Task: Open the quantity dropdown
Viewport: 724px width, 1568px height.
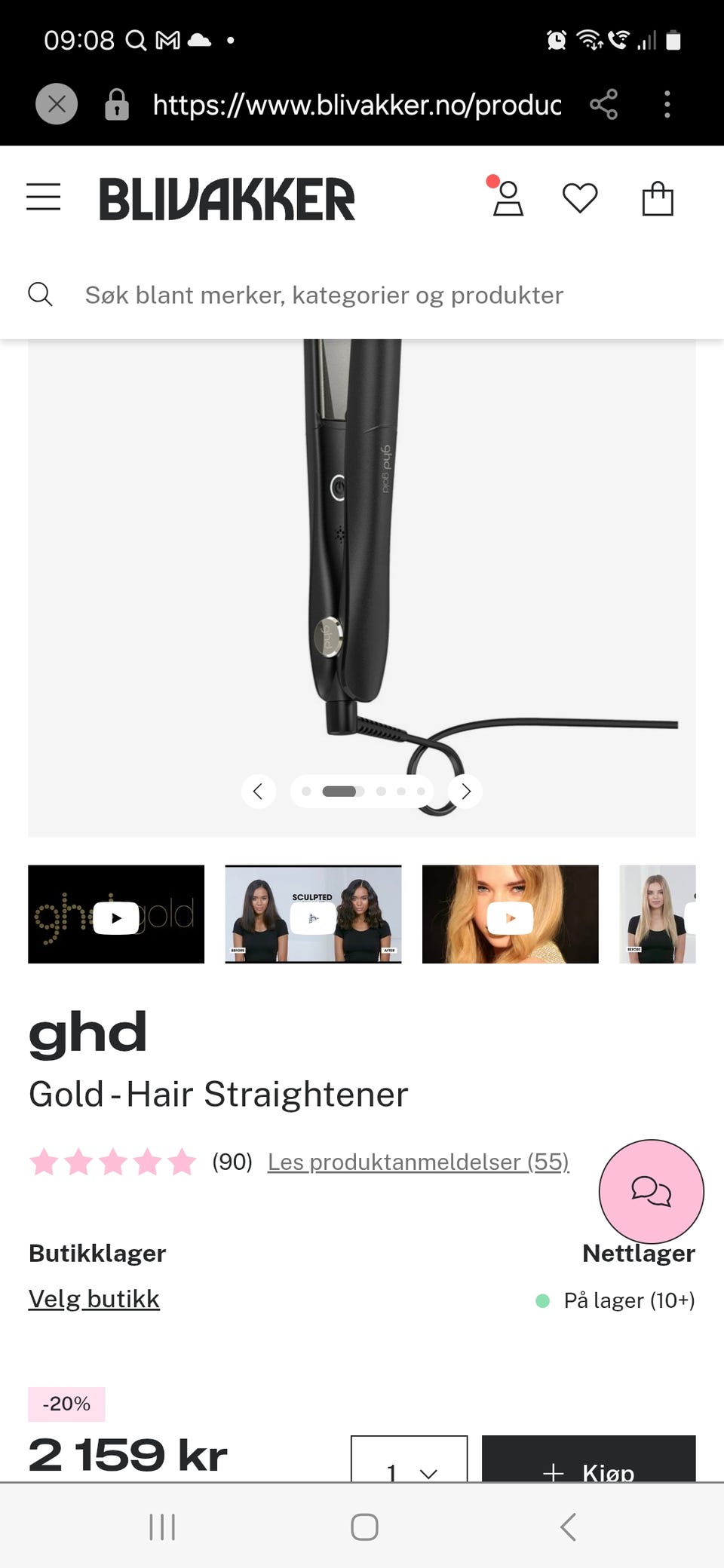Action: click(409, 1462)
